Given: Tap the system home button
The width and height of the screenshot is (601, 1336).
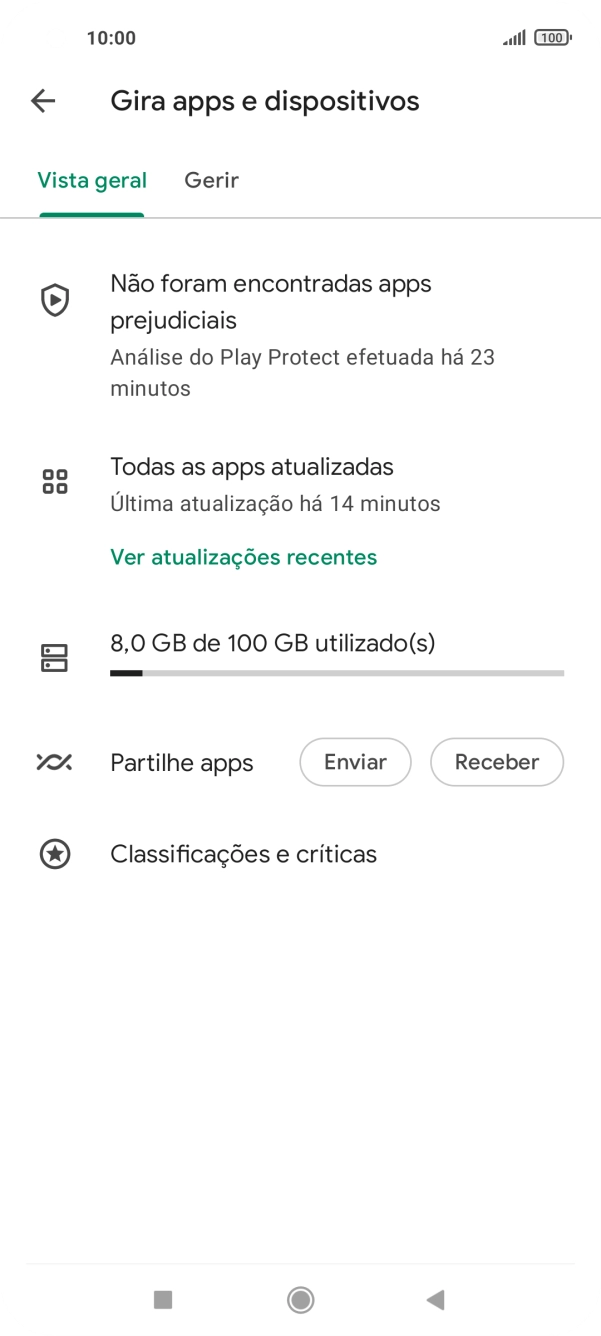Looking at the screenshot, I should (300, 1299).
